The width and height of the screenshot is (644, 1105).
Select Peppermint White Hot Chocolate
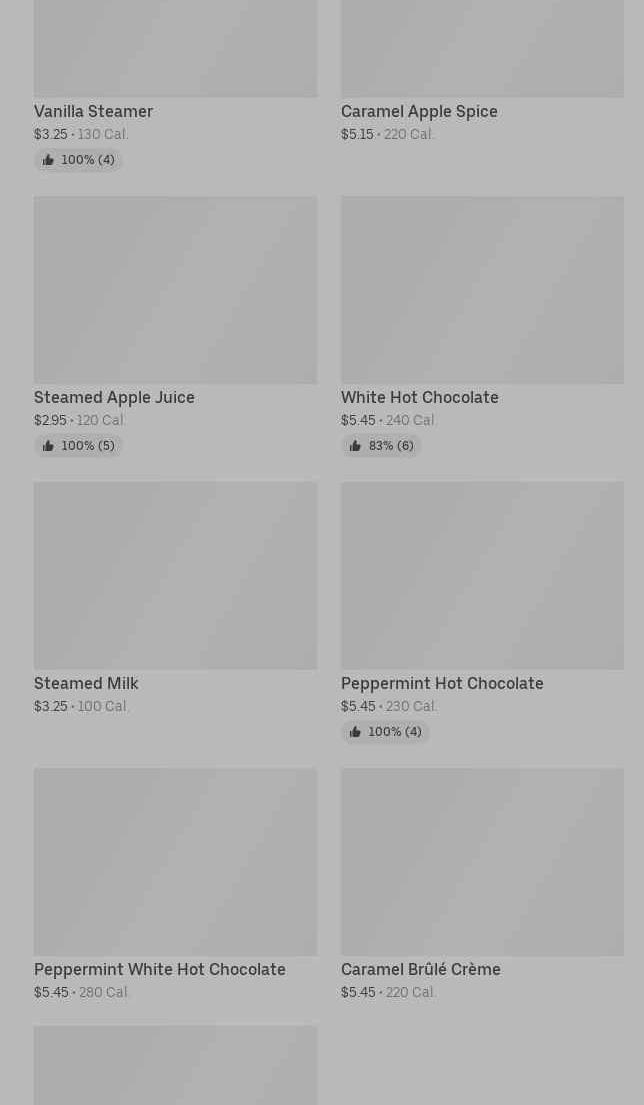tap(175, 884)
